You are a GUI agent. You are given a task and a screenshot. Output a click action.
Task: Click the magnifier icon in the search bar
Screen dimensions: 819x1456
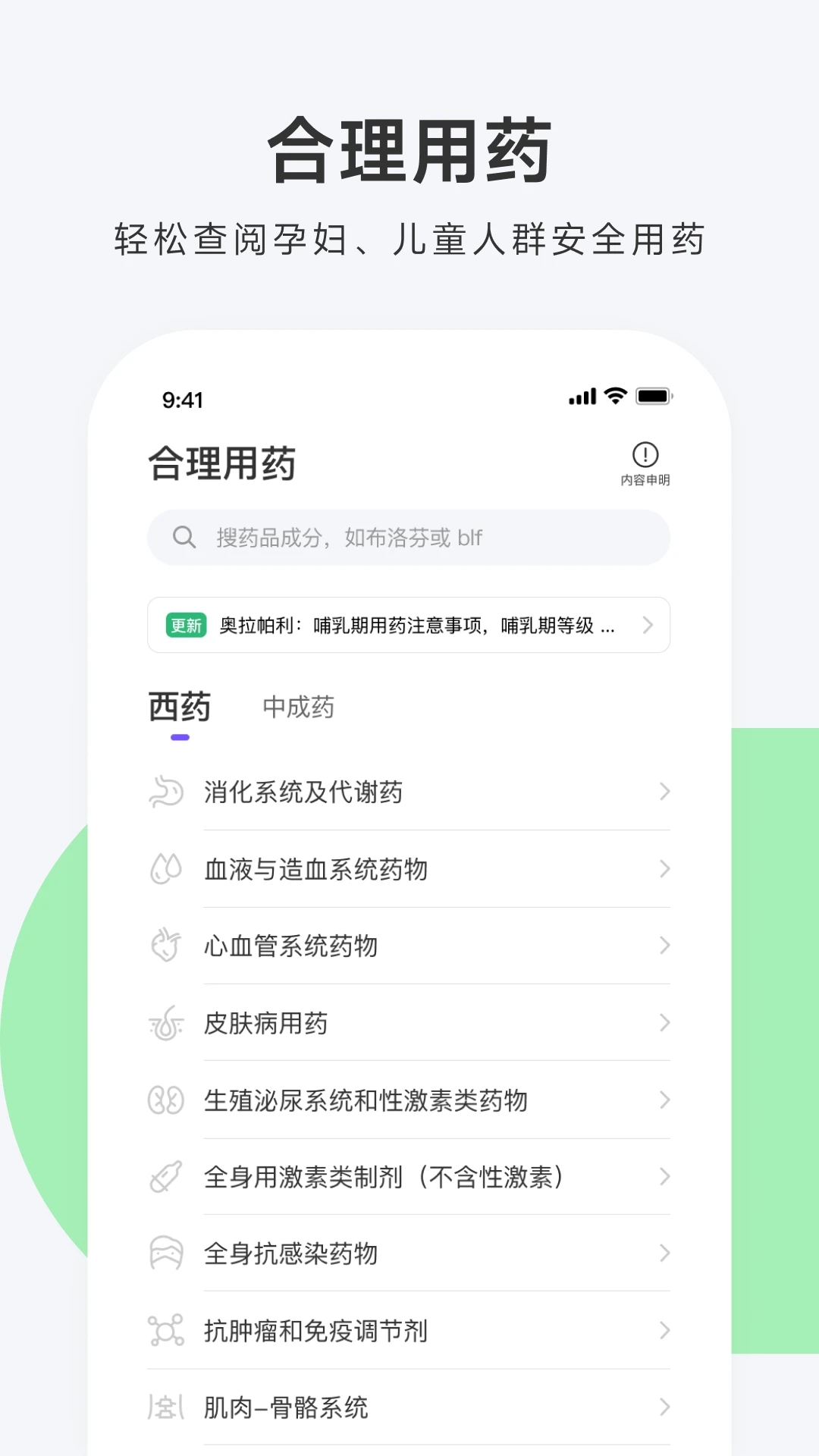[184, 538]
